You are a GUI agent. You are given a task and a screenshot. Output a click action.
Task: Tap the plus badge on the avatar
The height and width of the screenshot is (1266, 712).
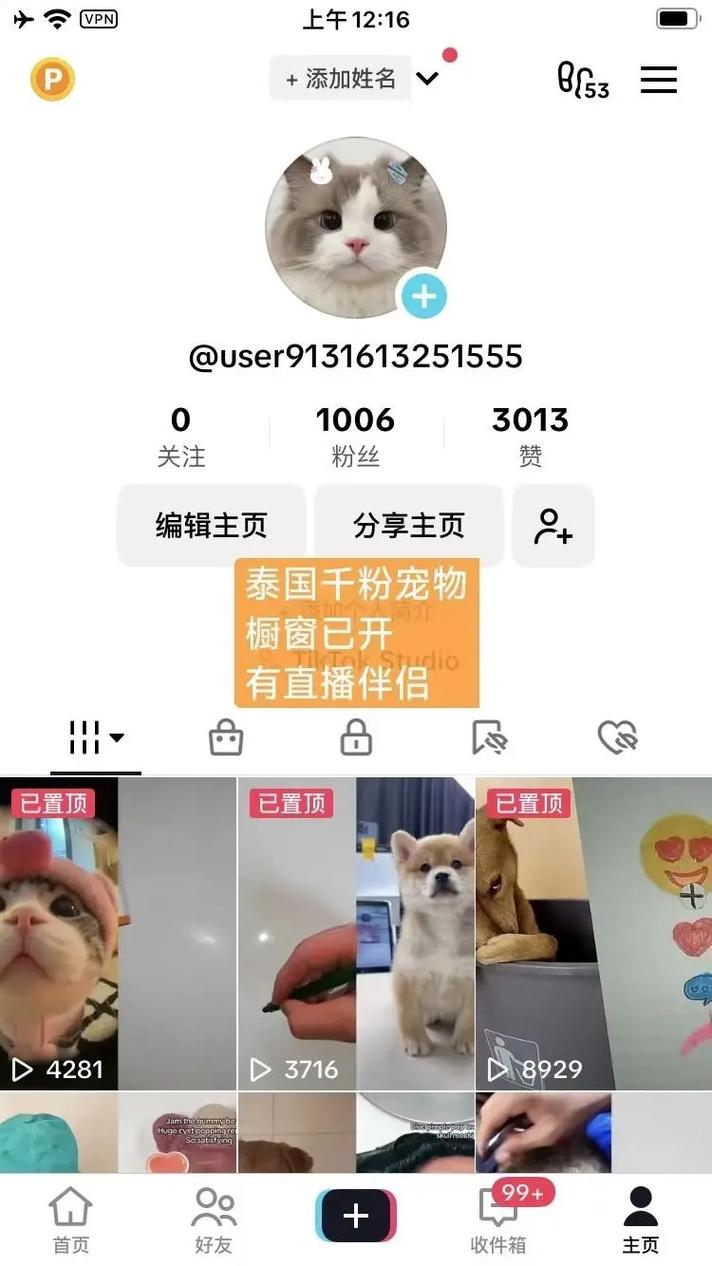coord(423,295)
